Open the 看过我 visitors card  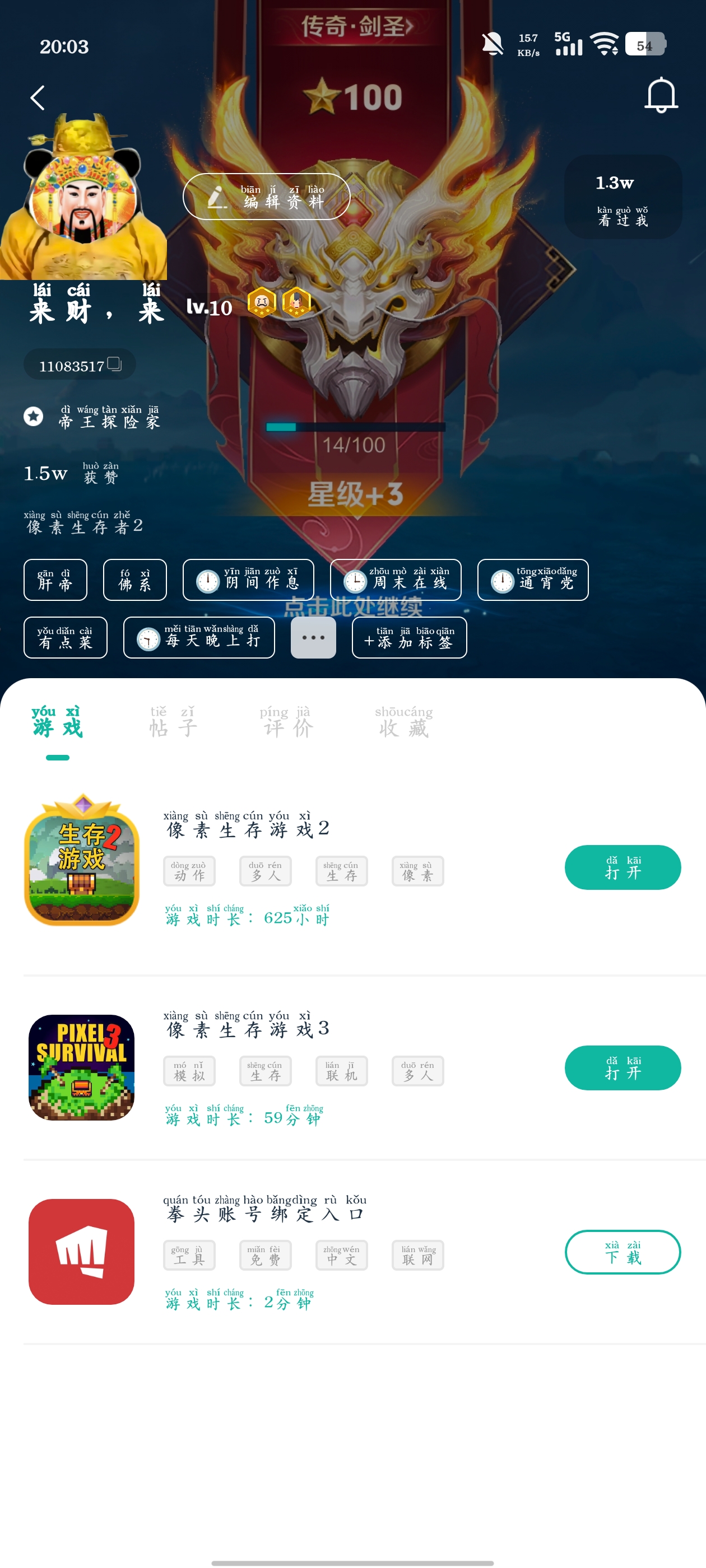coord(623,197)
